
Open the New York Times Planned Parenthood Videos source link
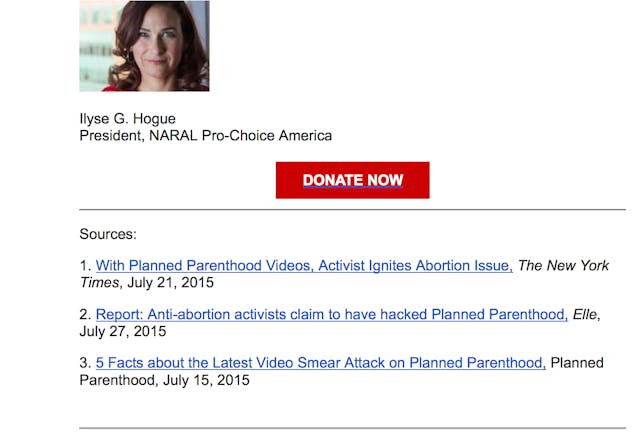click(304, 266)
